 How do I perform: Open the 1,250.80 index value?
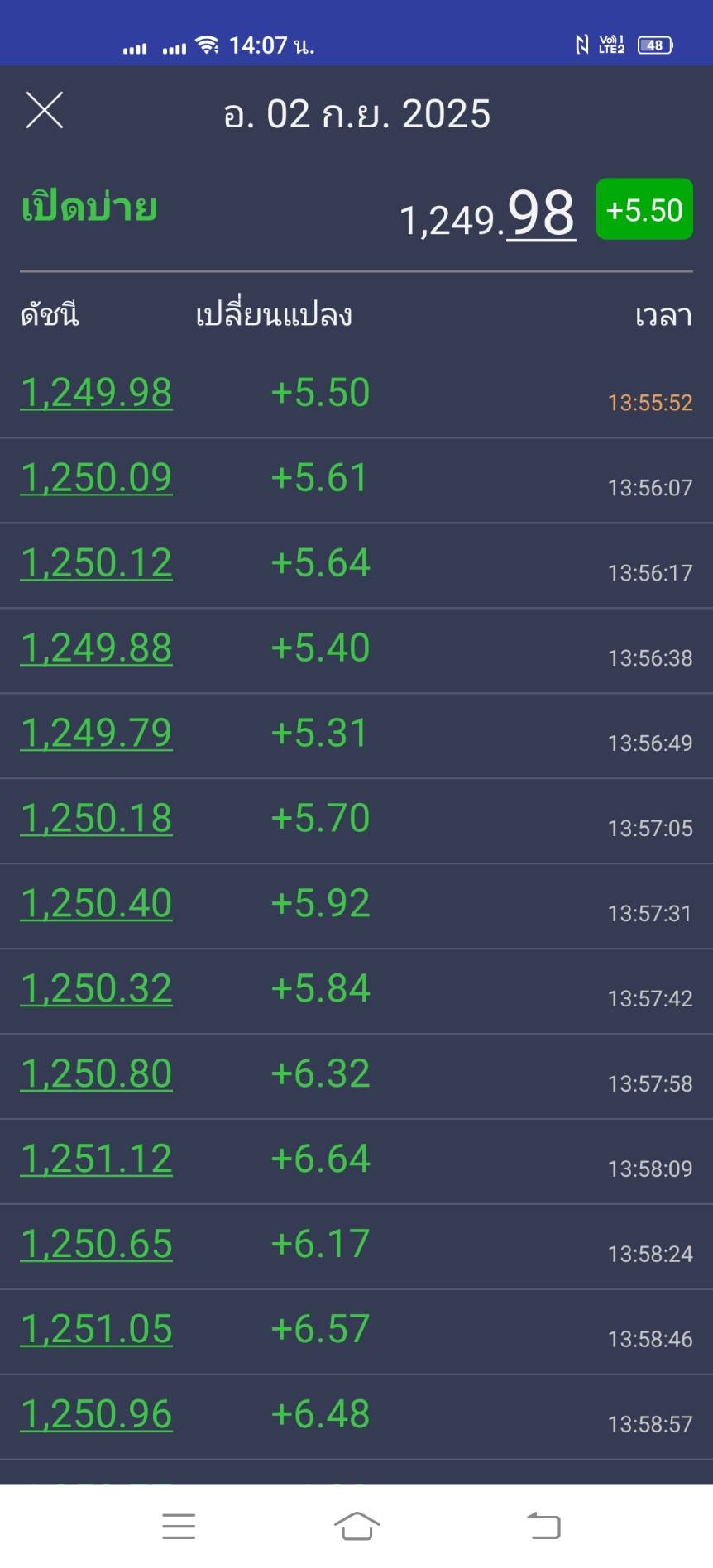pos(96,1074)
